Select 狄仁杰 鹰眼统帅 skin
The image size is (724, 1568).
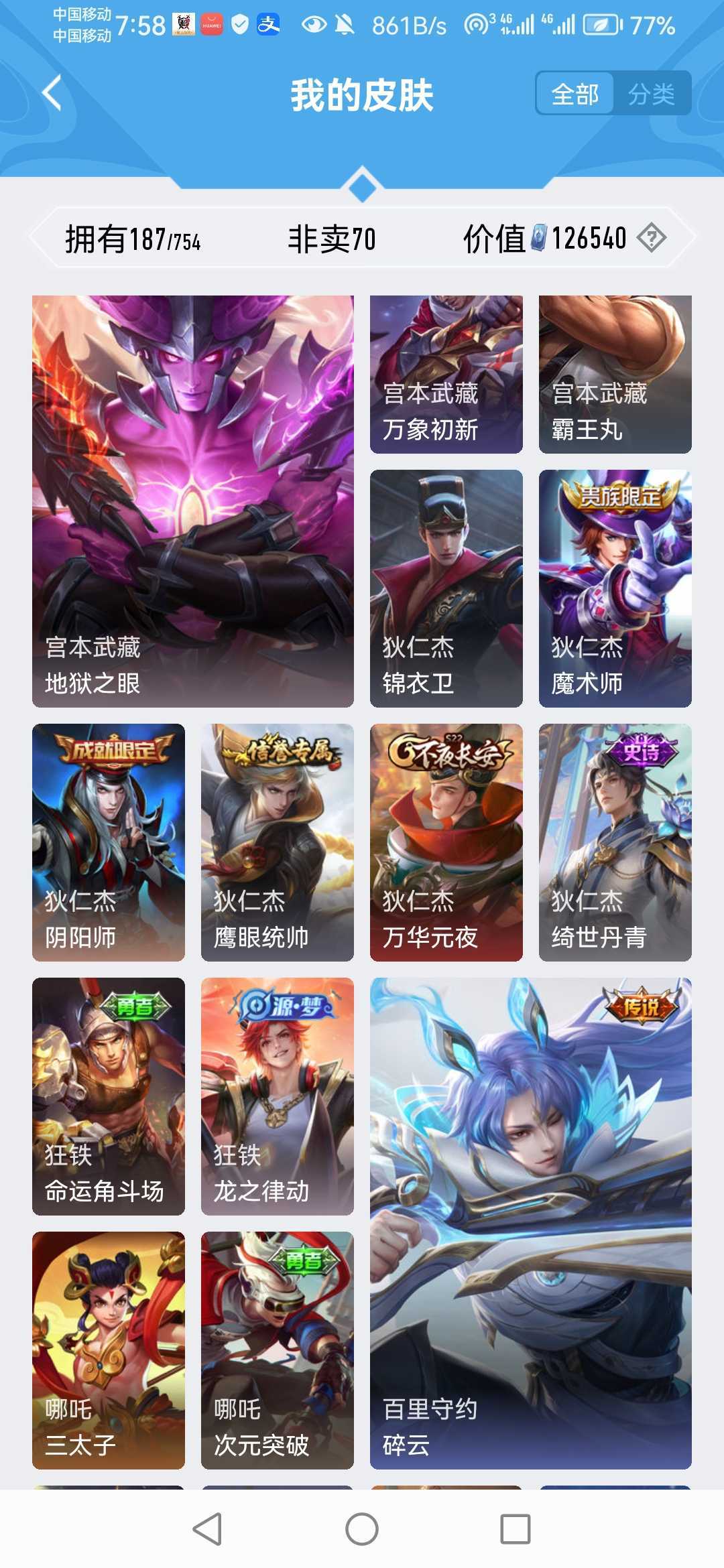[x=277, y=842]
